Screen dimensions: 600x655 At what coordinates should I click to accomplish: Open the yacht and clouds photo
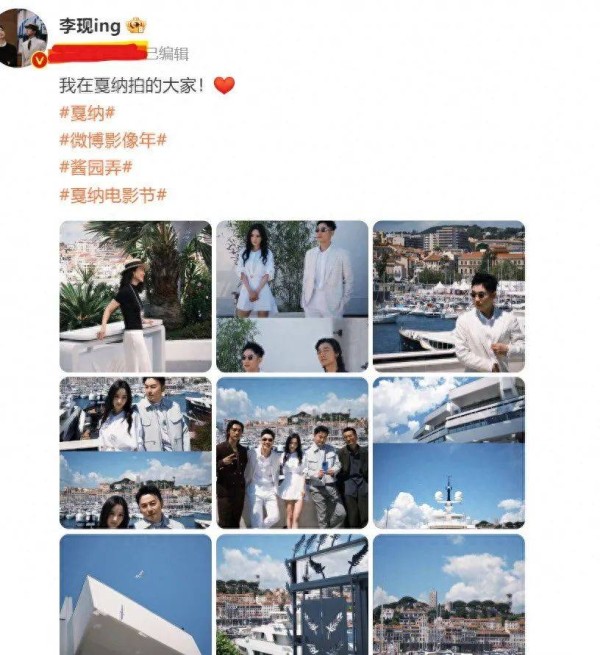[x=448, y=452]
